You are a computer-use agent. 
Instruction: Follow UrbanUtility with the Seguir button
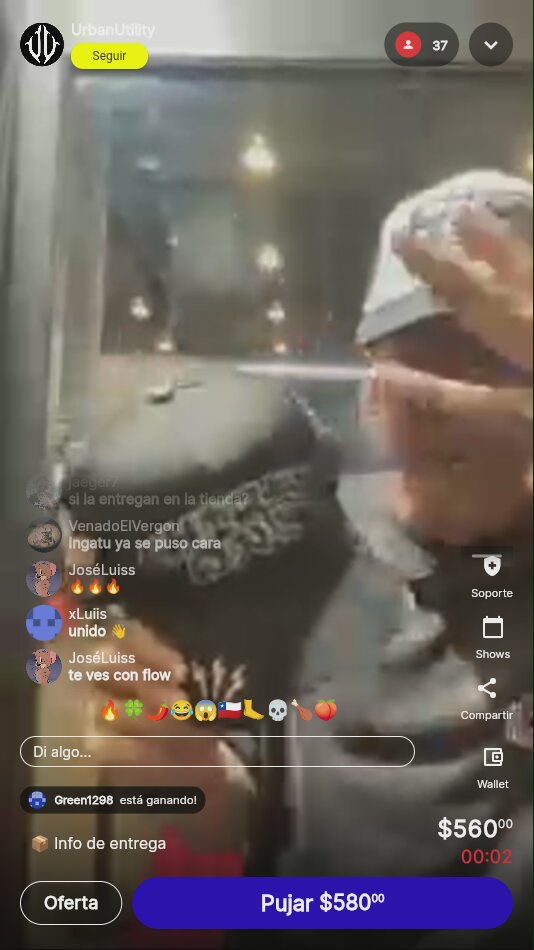(110, 56)
